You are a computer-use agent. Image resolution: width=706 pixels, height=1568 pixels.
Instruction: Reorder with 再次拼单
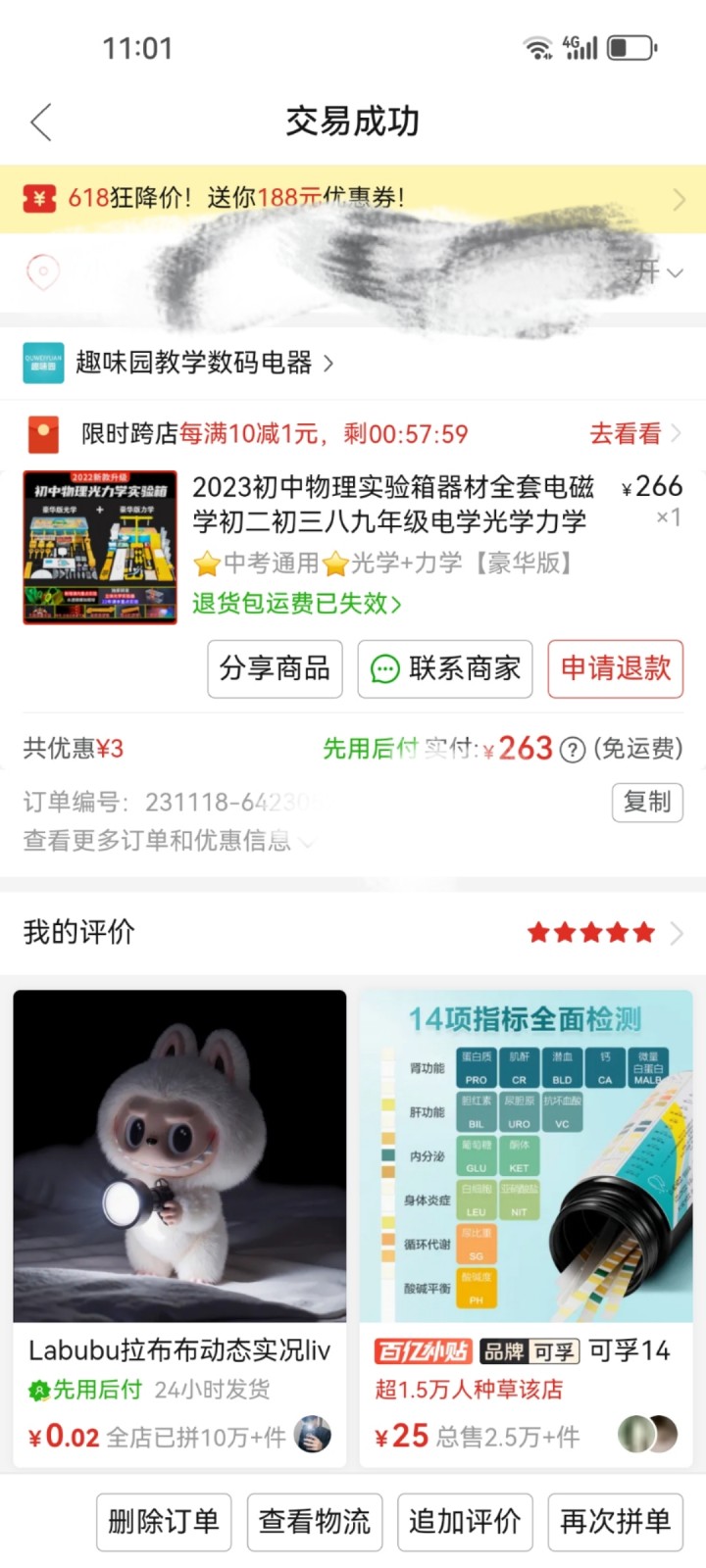pos(615,1521)
